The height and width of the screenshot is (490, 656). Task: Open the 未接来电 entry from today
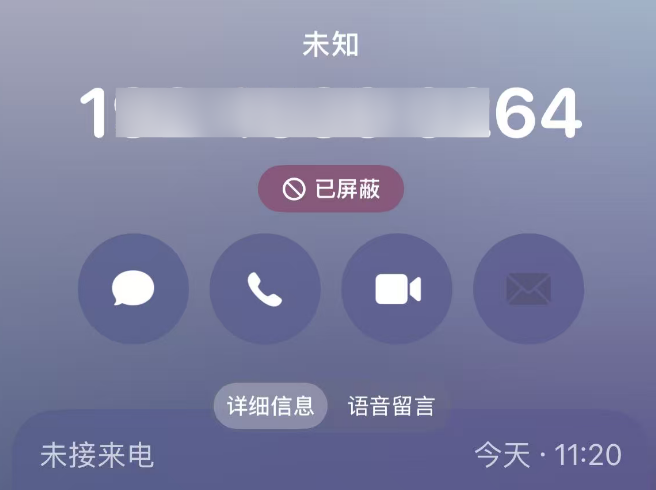(x=330, y=456)
